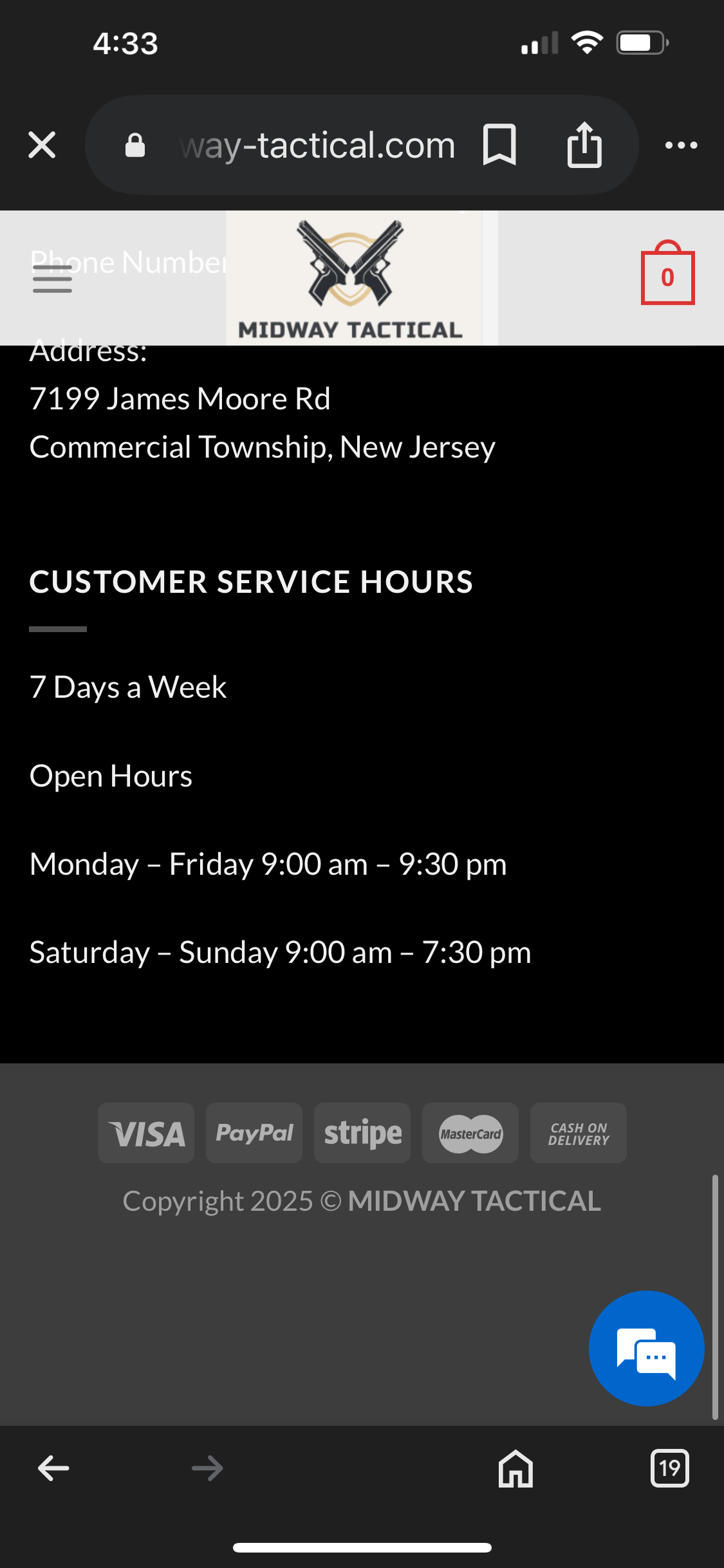Open the browser overflow menu

pos(681,145)
